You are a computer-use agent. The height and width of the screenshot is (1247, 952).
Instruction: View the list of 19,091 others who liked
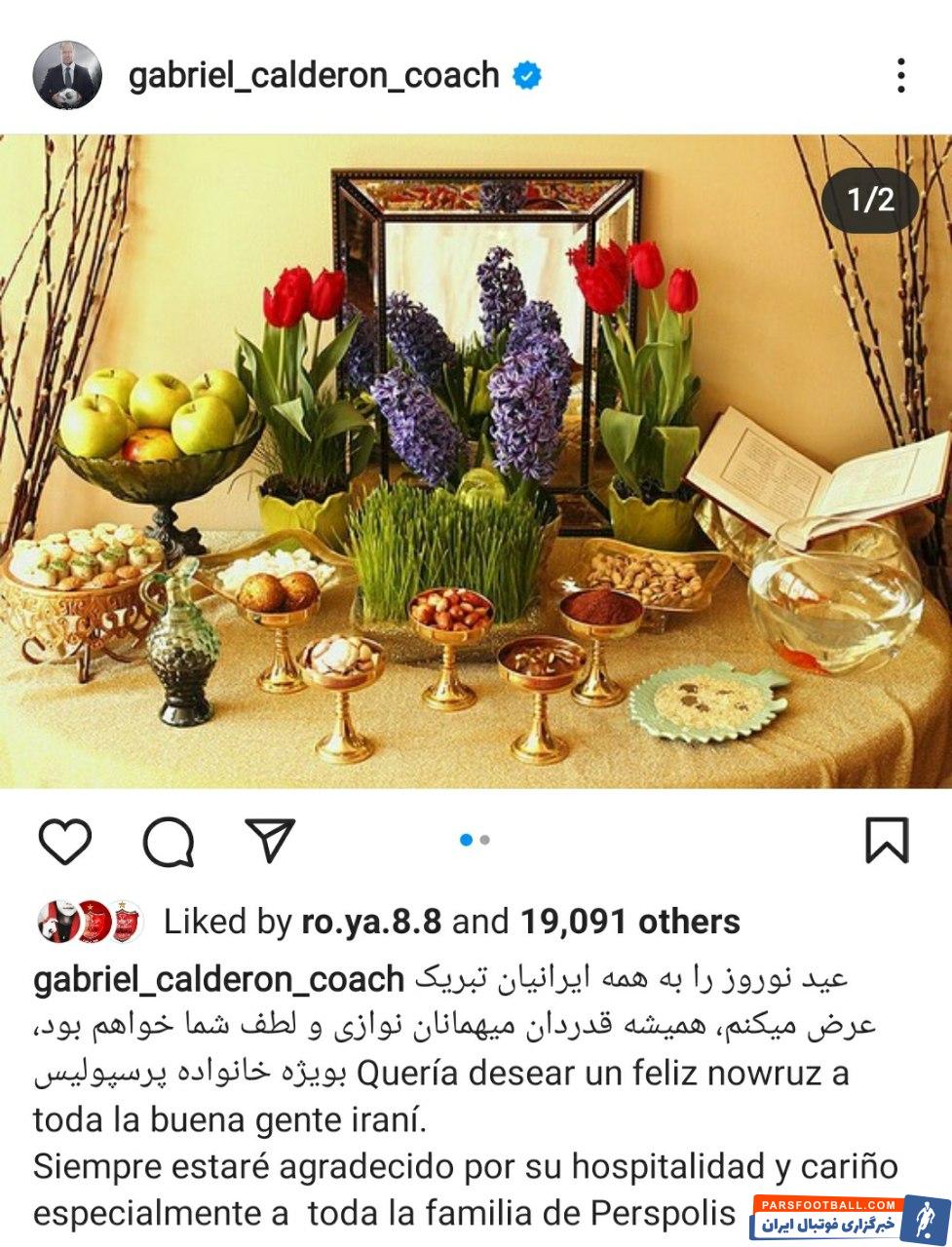[x=629, y=921]
